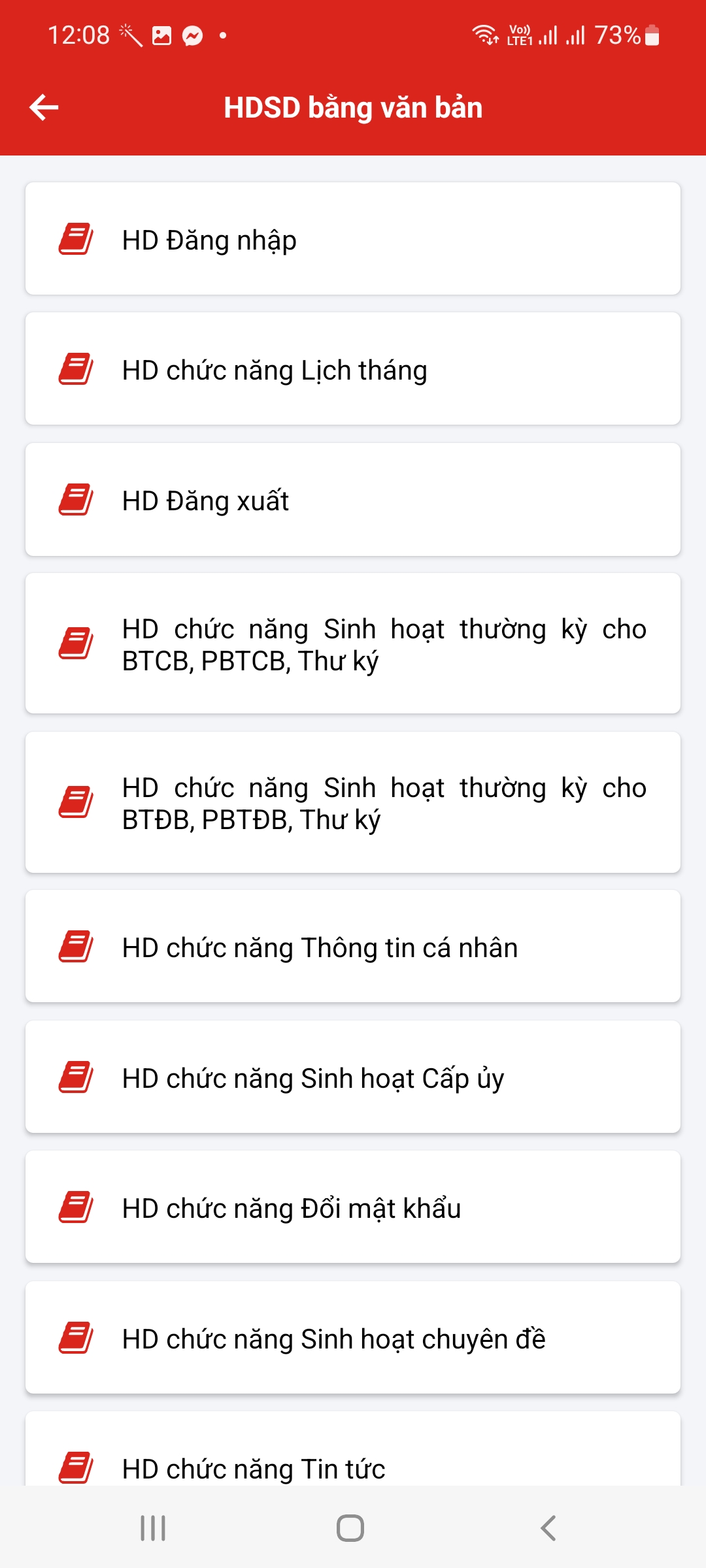Screen dimensions: 706x1568
Task: Open HD chức năng Lịch tháng
Action: (353, 368)
